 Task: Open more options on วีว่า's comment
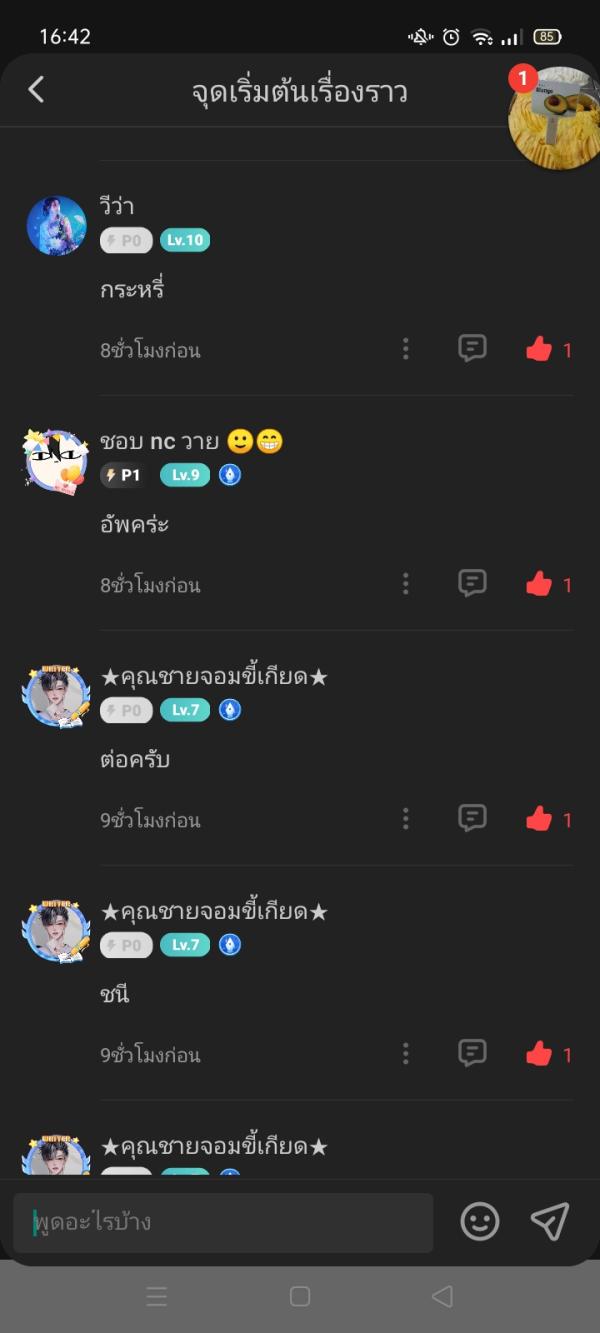405,349
